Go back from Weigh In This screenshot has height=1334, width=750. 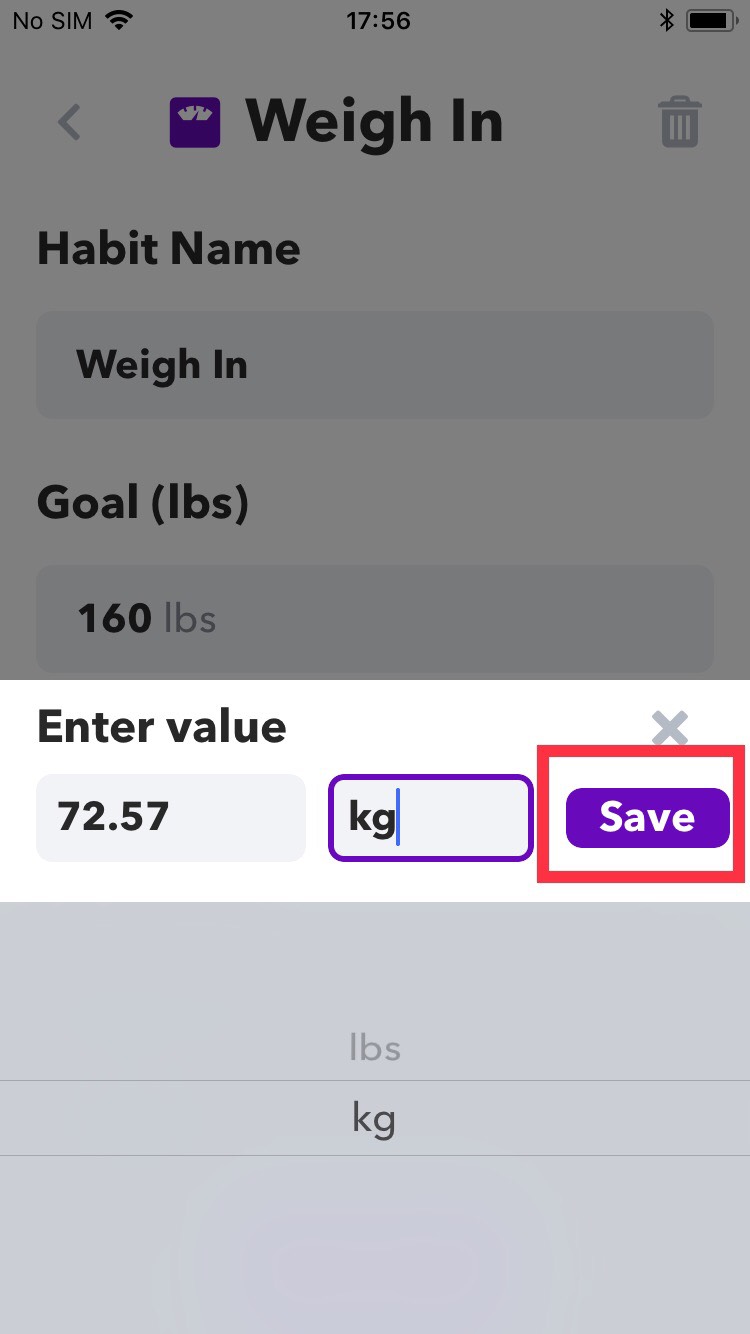(69, 123)
